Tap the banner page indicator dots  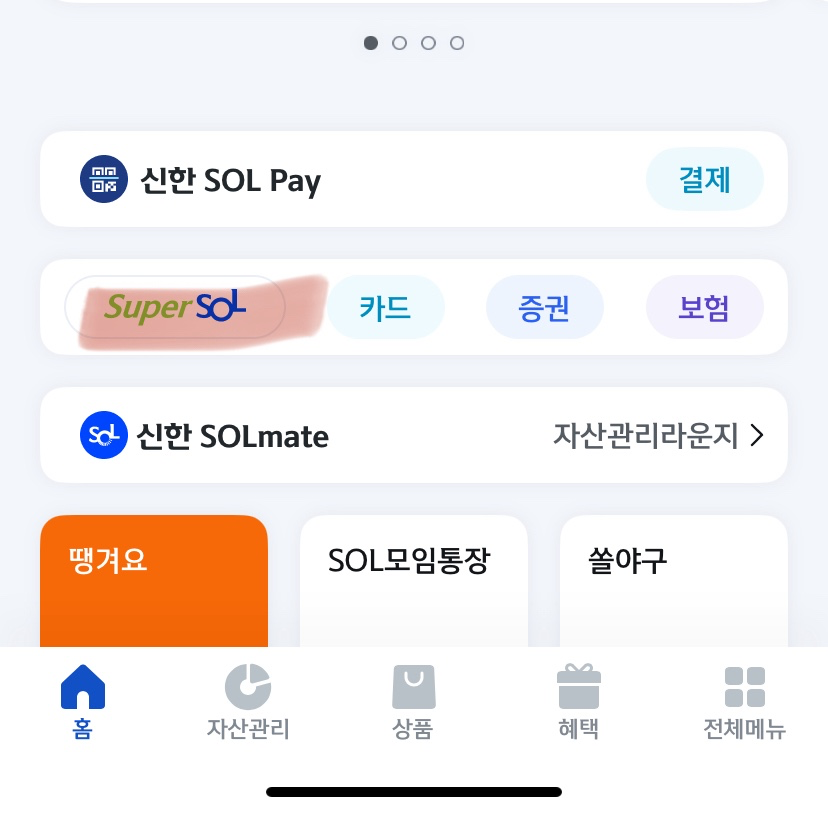point(414,43)
